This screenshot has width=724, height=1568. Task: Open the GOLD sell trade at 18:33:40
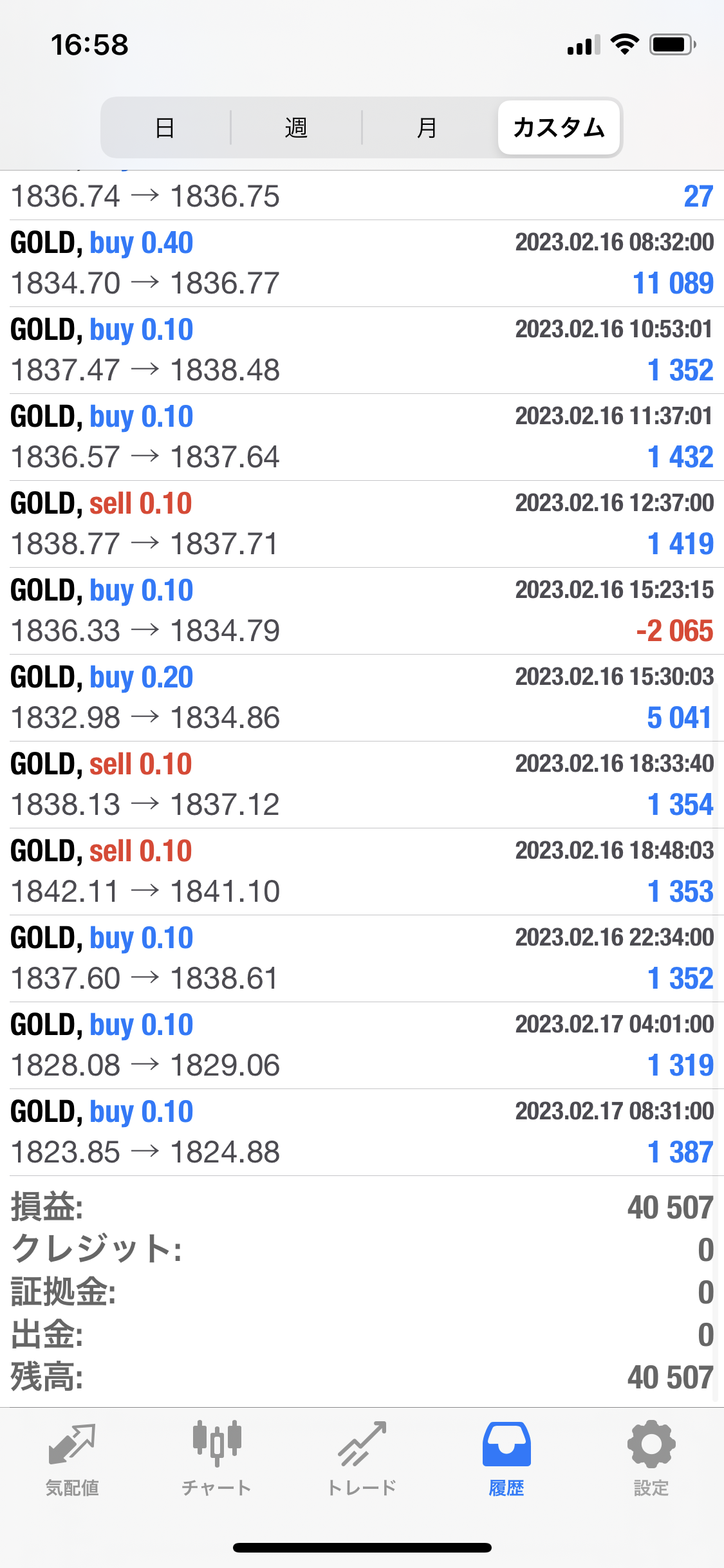click(362, 785)
